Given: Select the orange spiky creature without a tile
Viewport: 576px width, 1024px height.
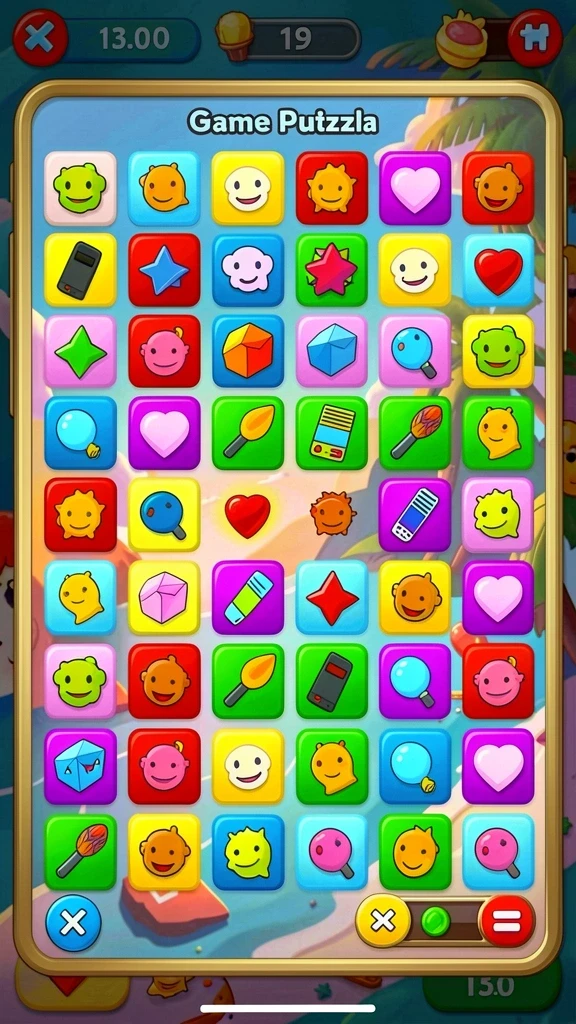Looking at the screenshot, I should (332, 513).
